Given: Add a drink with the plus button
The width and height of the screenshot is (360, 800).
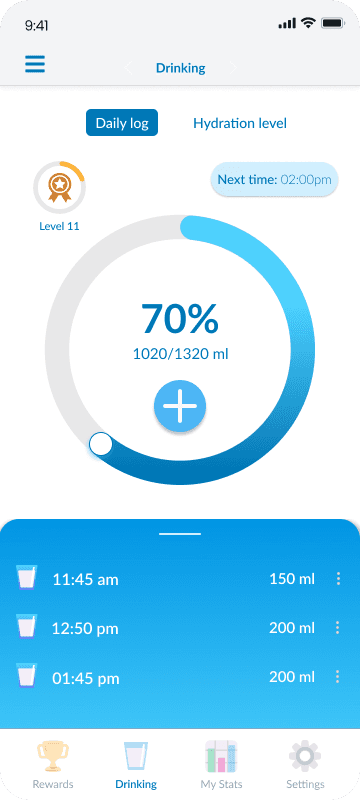Looking at the screenshot, I should [180, 406].
